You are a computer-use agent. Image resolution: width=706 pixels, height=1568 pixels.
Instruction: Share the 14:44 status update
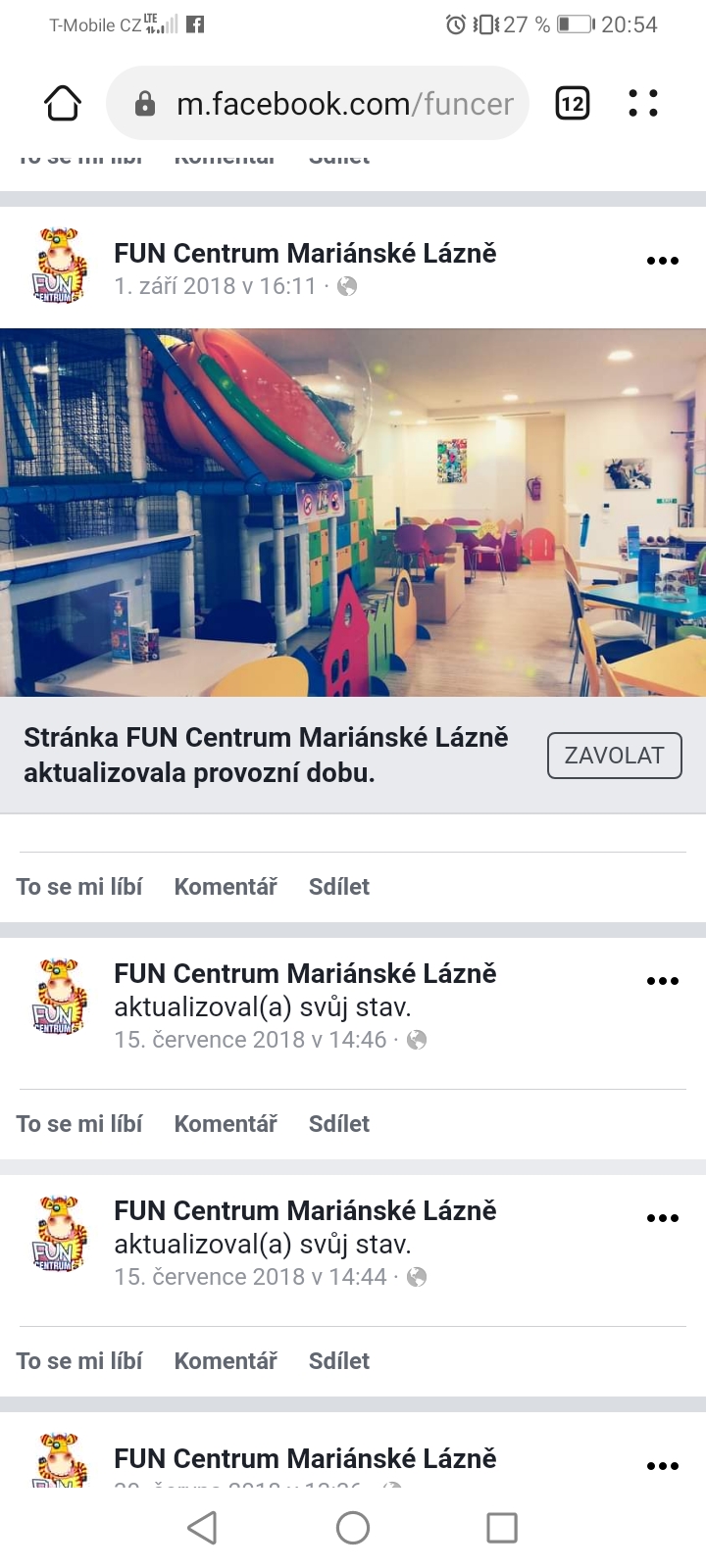tap(339, 1361)
